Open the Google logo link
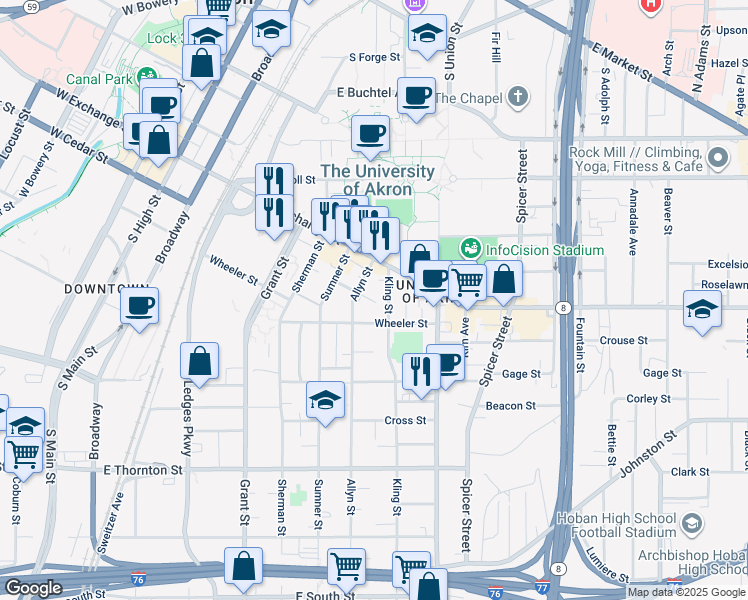 click(33, 588)
